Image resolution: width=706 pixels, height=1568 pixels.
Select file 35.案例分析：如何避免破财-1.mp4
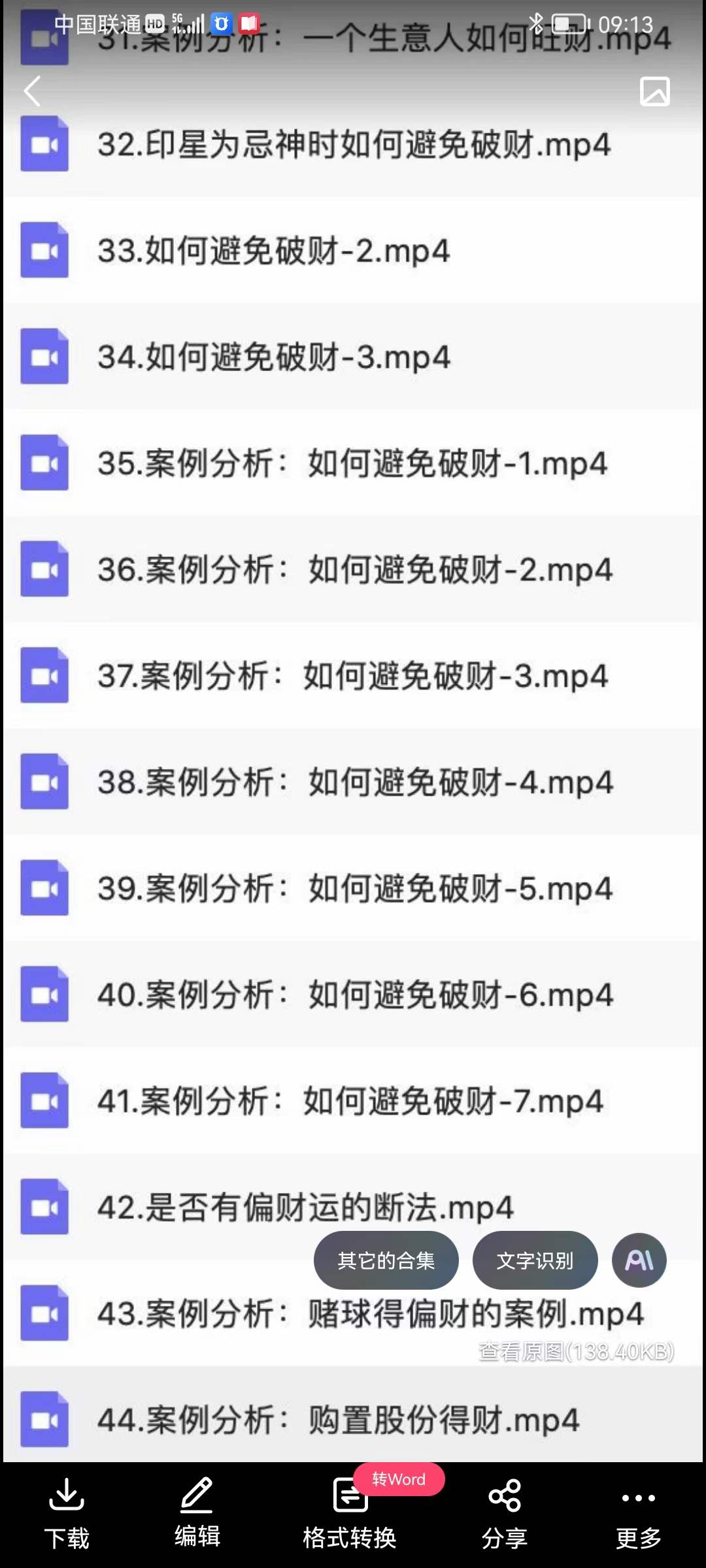(x=353, y=465)
